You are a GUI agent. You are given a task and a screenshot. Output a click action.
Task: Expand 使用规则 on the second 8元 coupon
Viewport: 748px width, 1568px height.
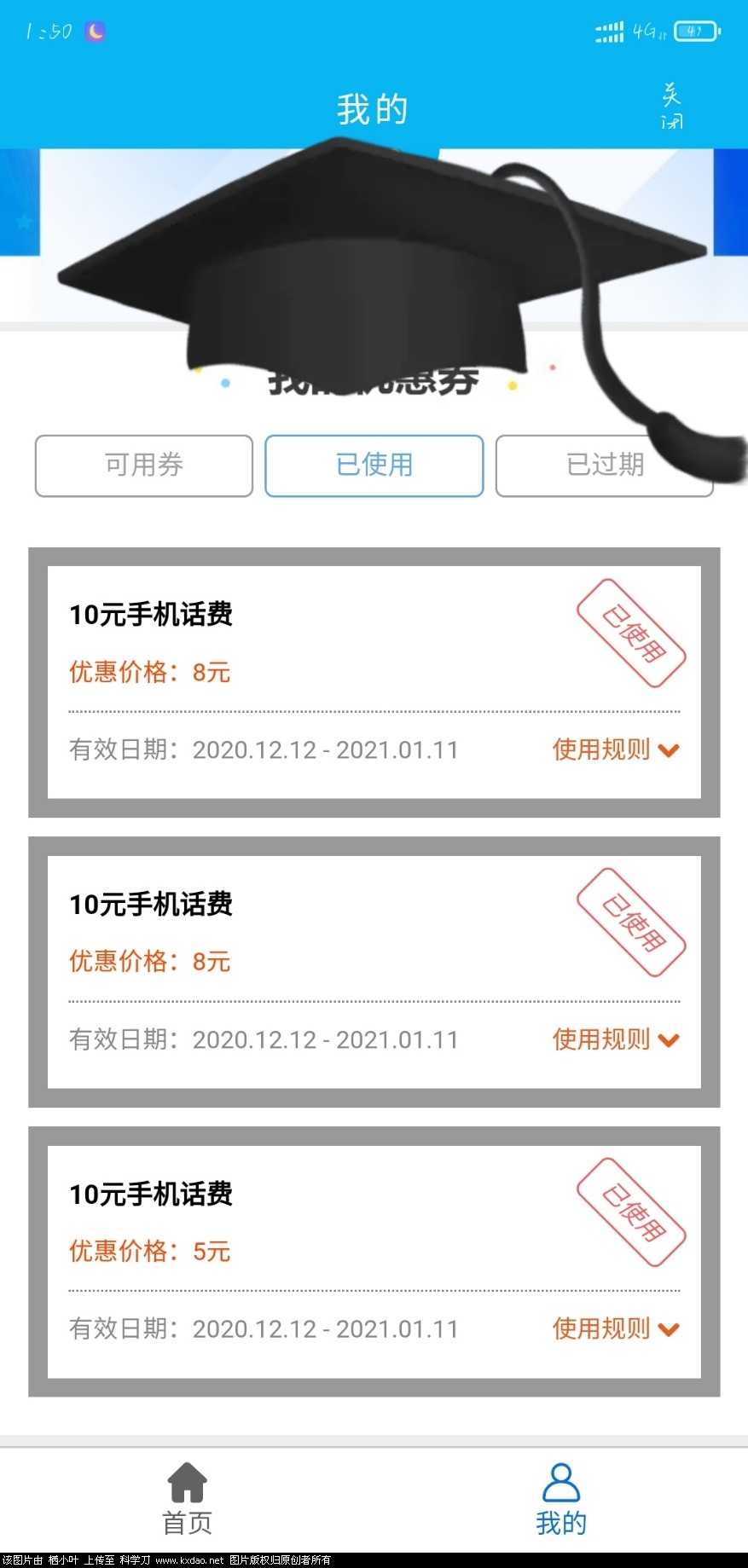coord(615,1039)
